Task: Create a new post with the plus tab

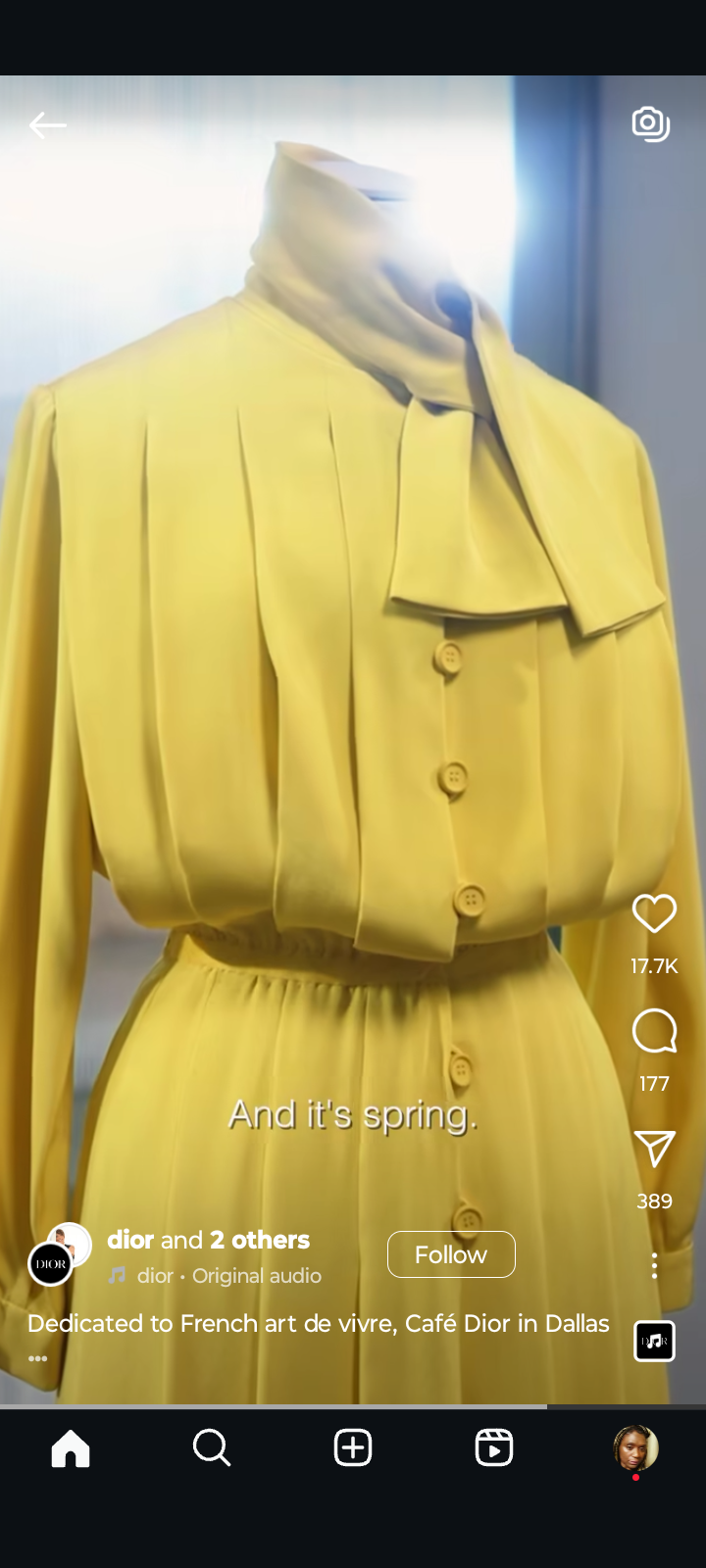Action: (353, 1447)
